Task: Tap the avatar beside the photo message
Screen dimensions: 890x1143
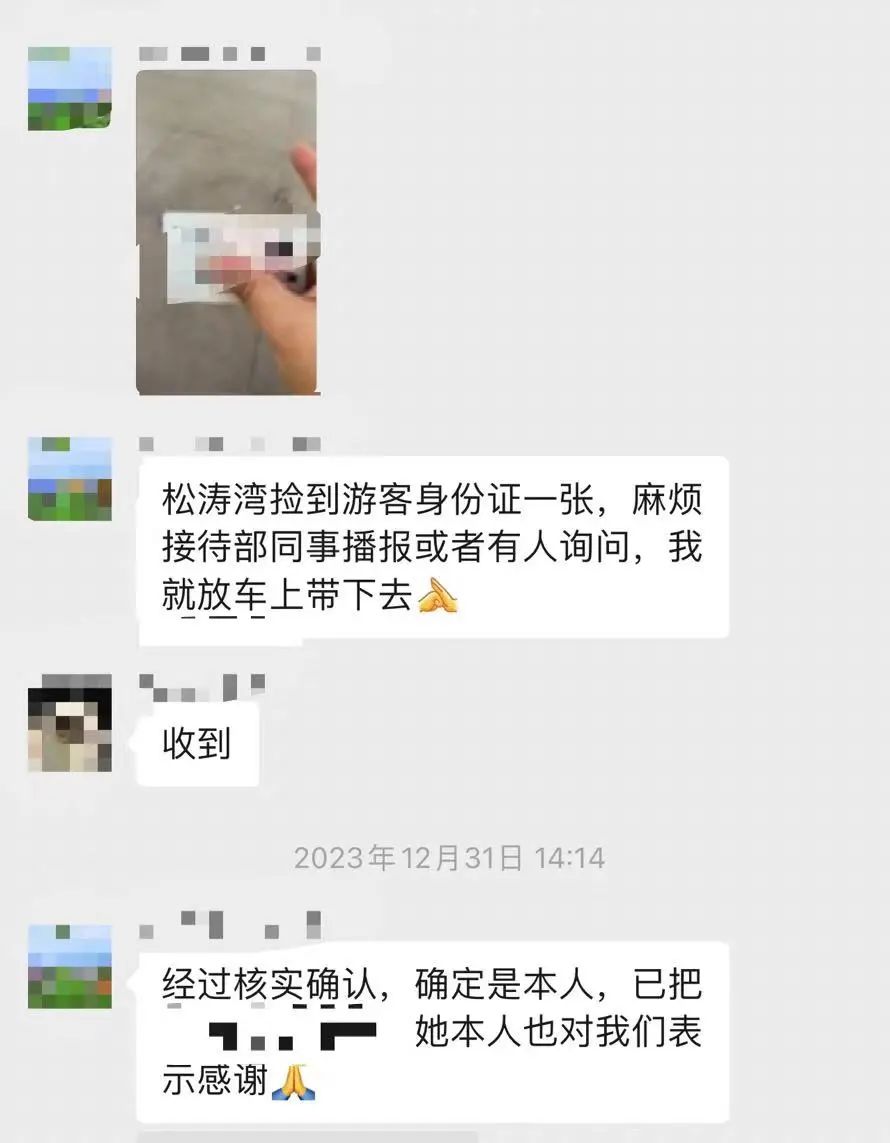Action: click(x=69, y=88)
